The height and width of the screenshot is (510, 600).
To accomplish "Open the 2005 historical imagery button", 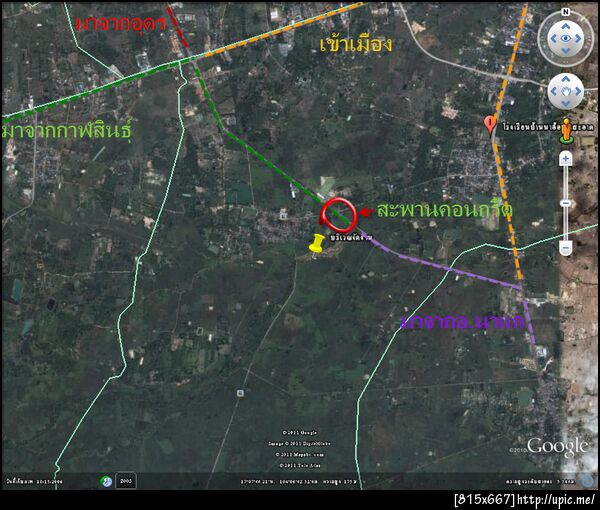I will click(x=126, y=481).
